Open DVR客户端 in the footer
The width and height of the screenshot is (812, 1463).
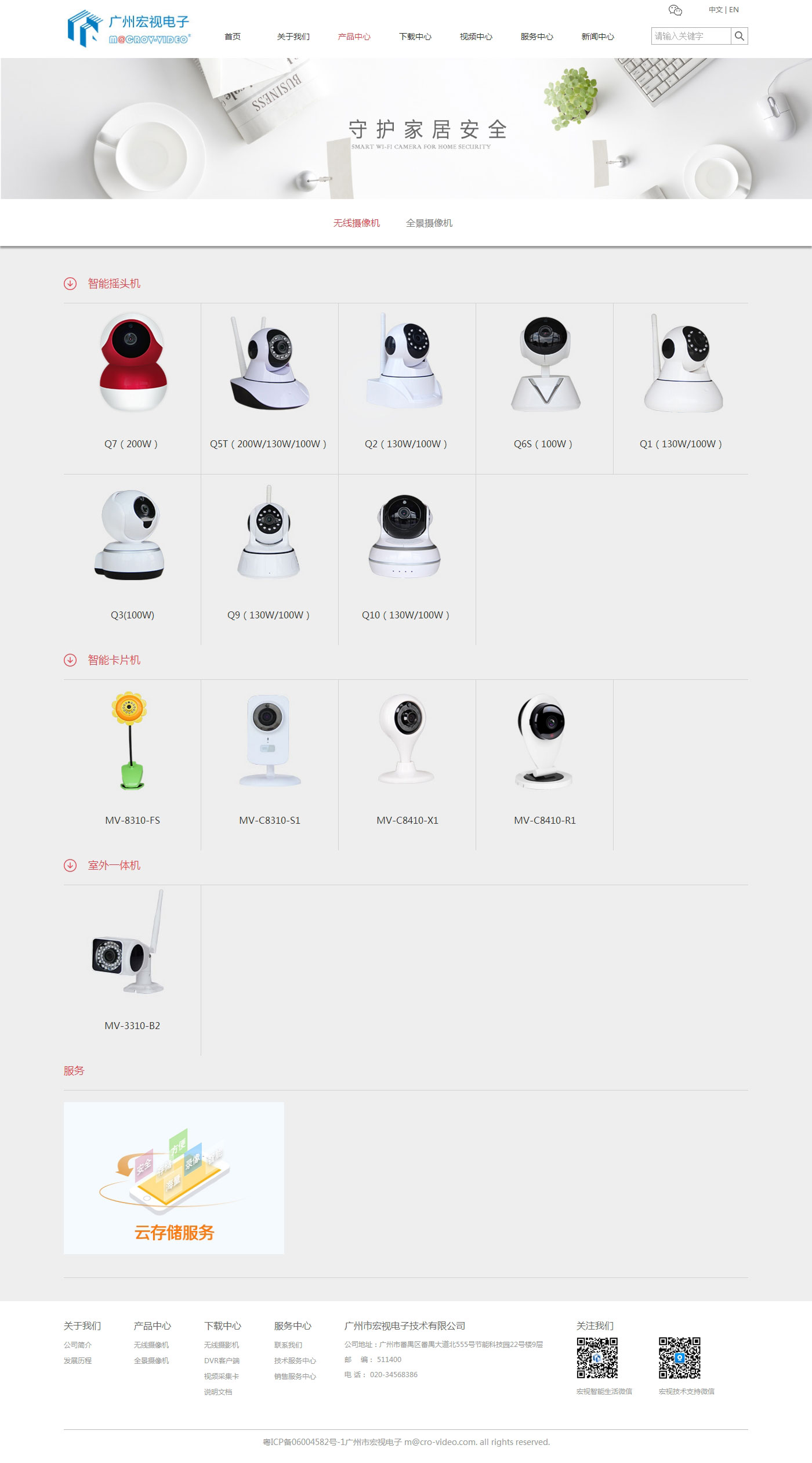click(222, 1360)
